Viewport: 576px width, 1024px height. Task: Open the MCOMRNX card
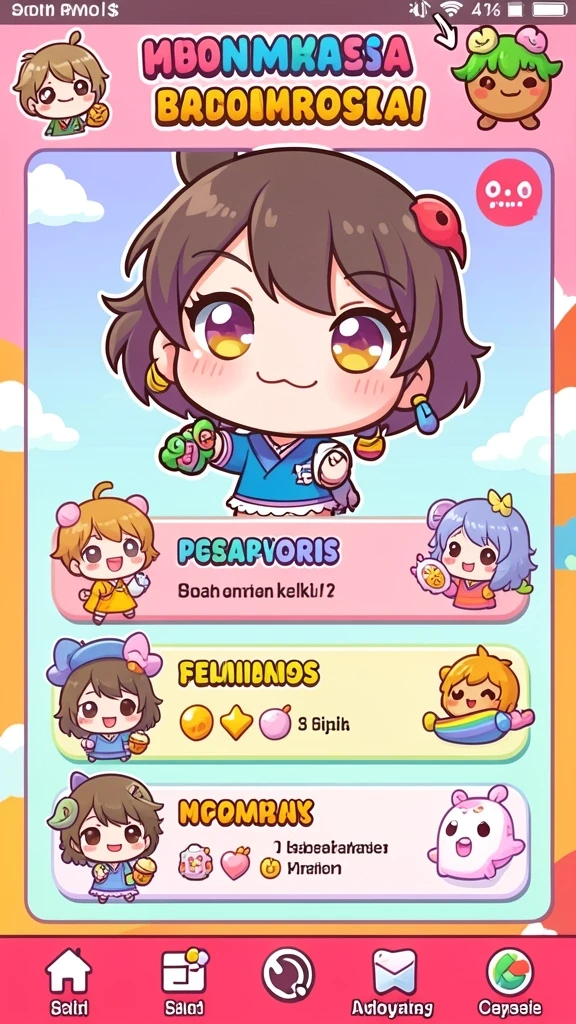point(291,843)
